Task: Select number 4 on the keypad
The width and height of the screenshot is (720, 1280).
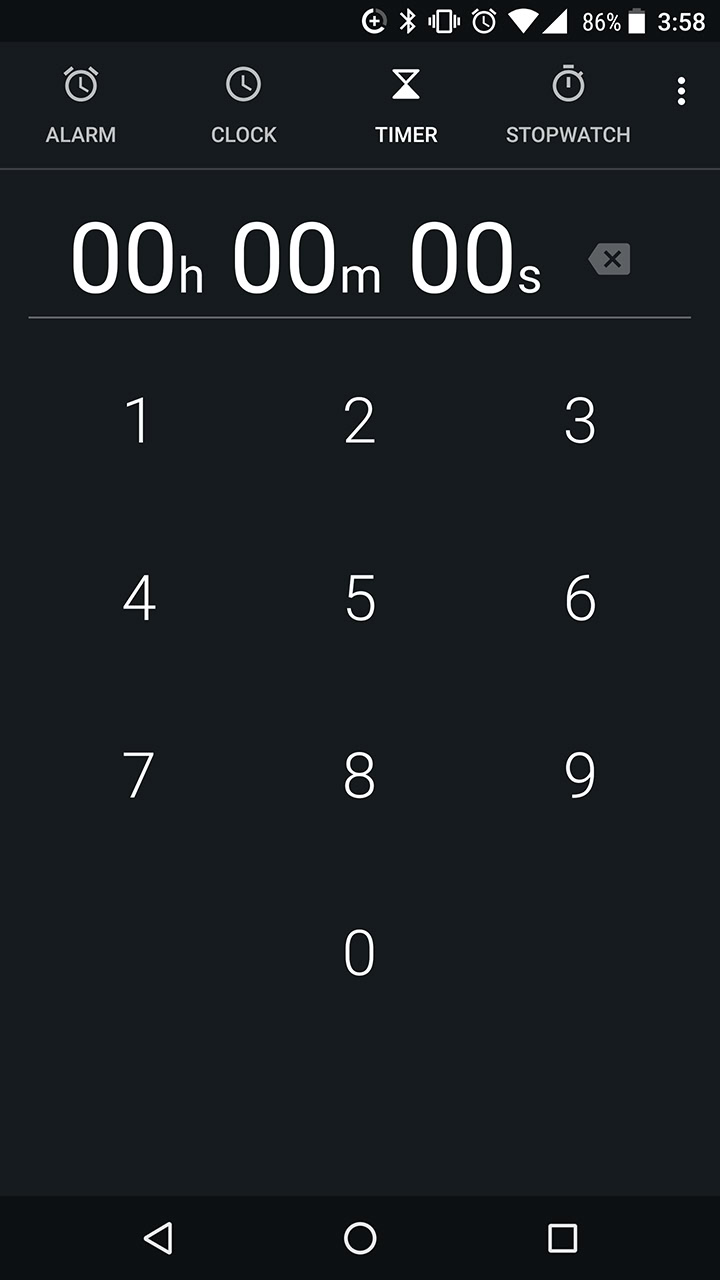Action: (x=139, y=598)
